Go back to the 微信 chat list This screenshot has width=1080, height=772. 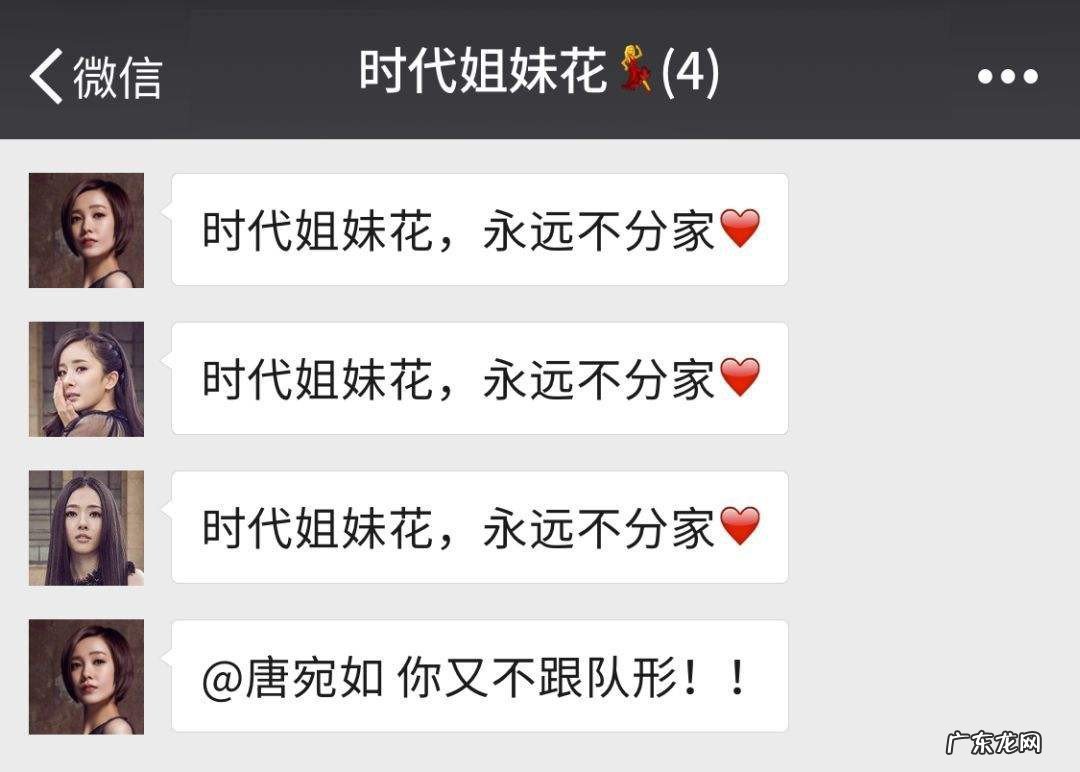[x=94, y=76]
